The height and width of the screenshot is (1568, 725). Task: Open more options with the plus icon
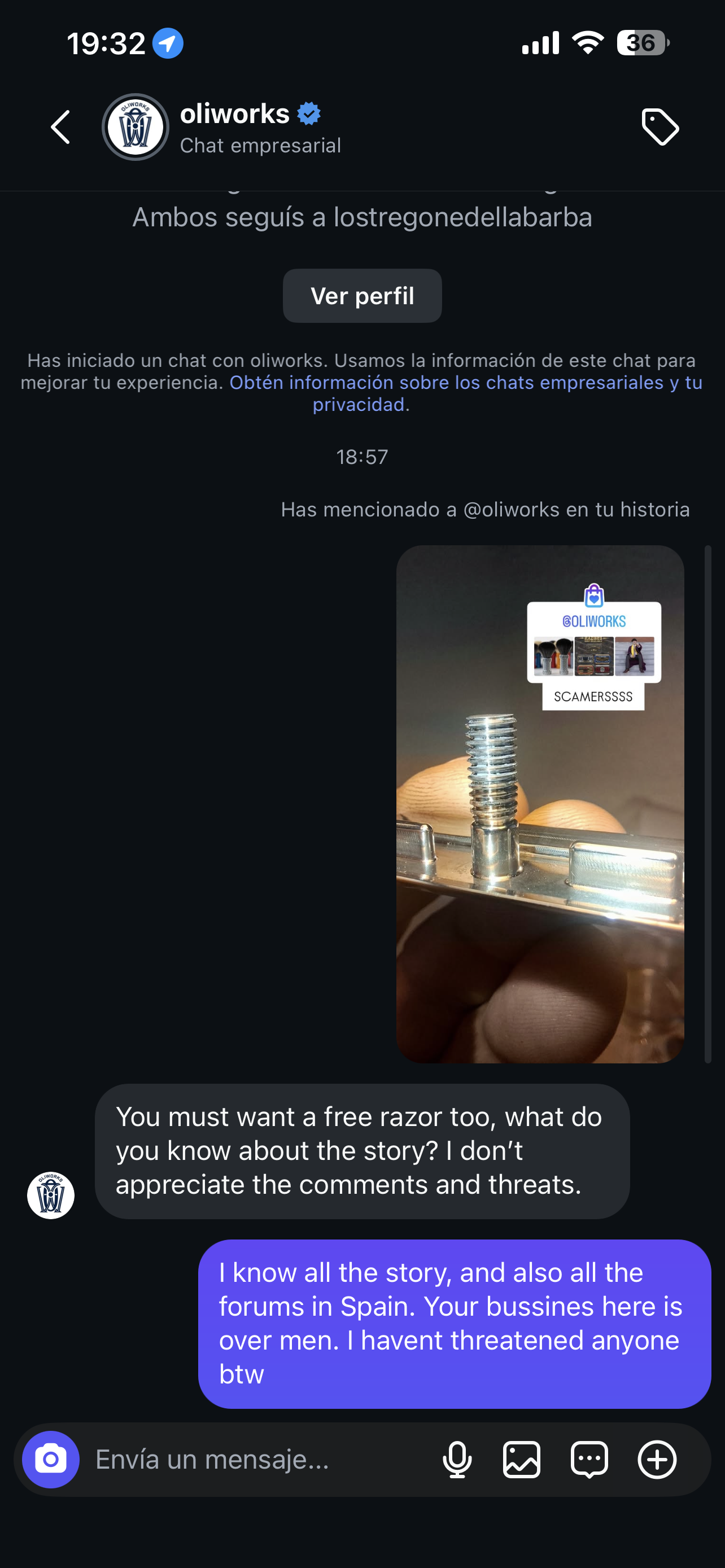click(x=657, y=1459)
